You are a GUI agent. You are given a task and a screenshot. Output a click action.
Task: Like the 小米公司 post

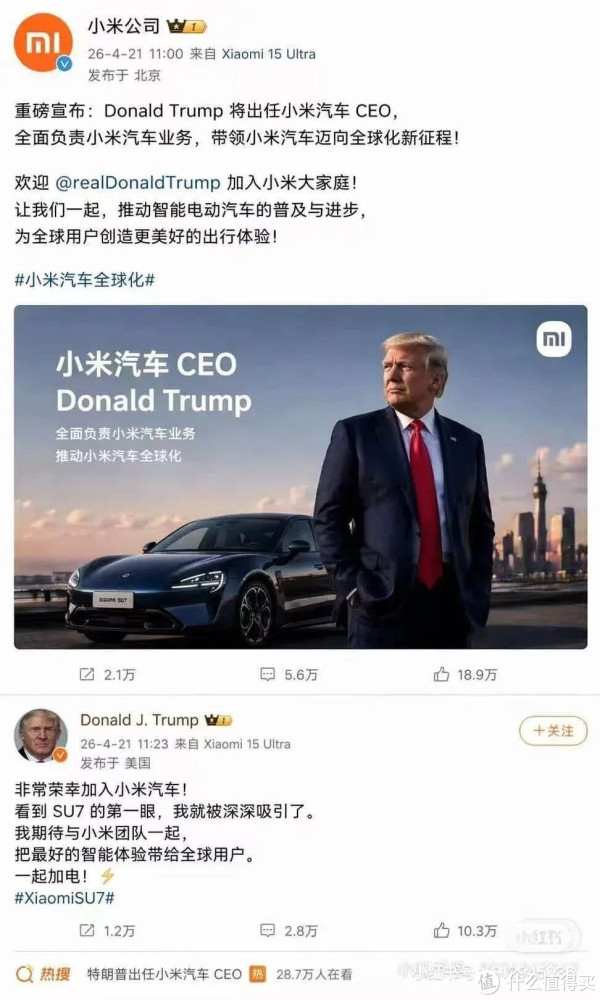coord(465,675)
